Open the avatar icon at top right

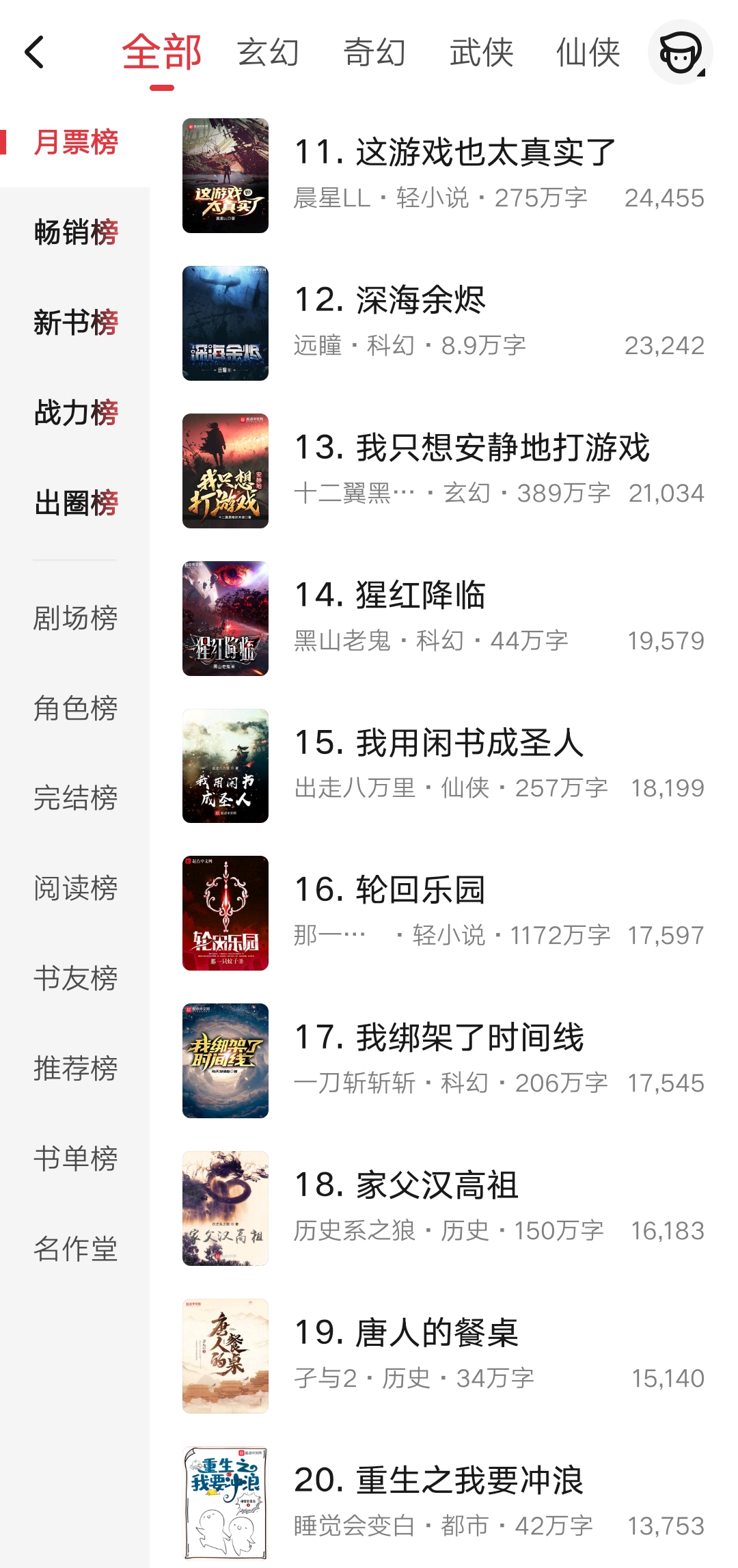(680, 53)
